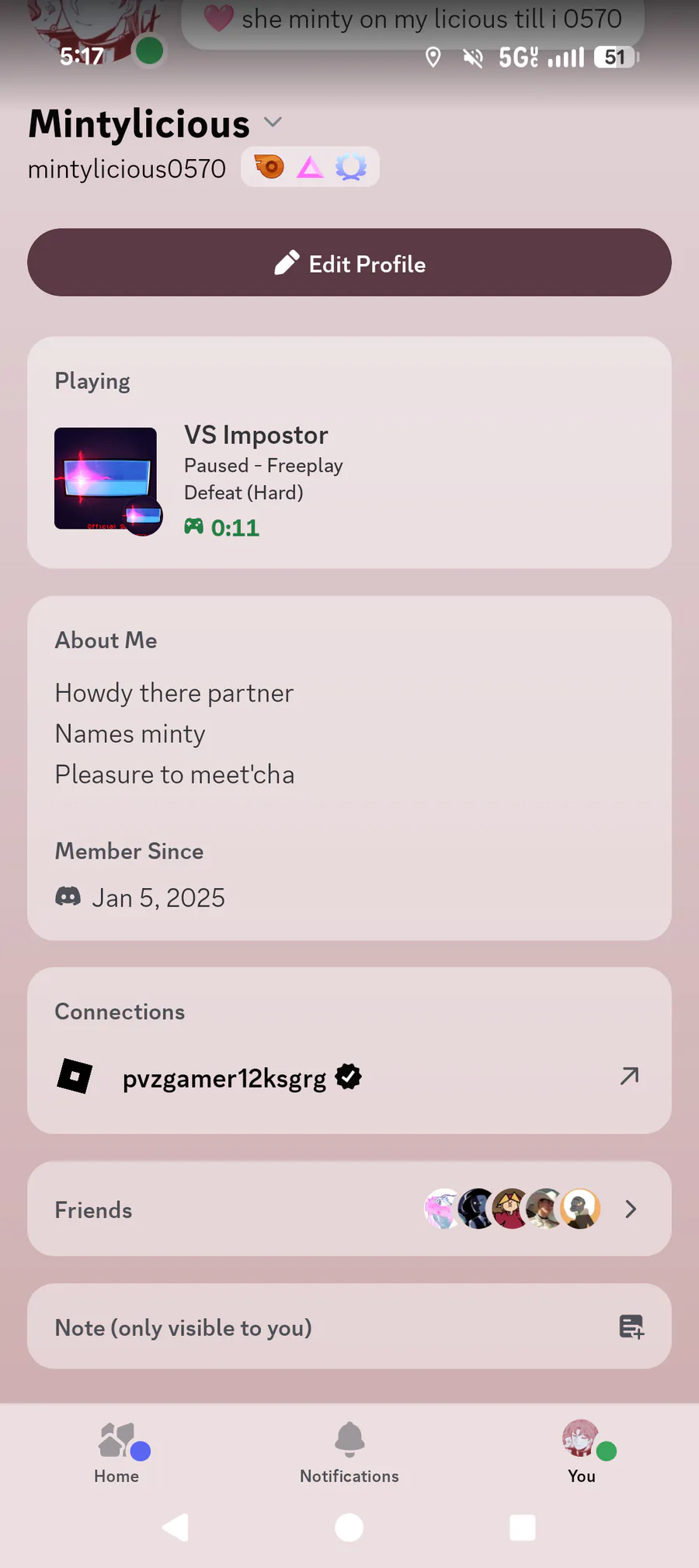Open the Friends list
Image resolution: width=699 pixels, height=1568 pixels.
[349, 1209]
